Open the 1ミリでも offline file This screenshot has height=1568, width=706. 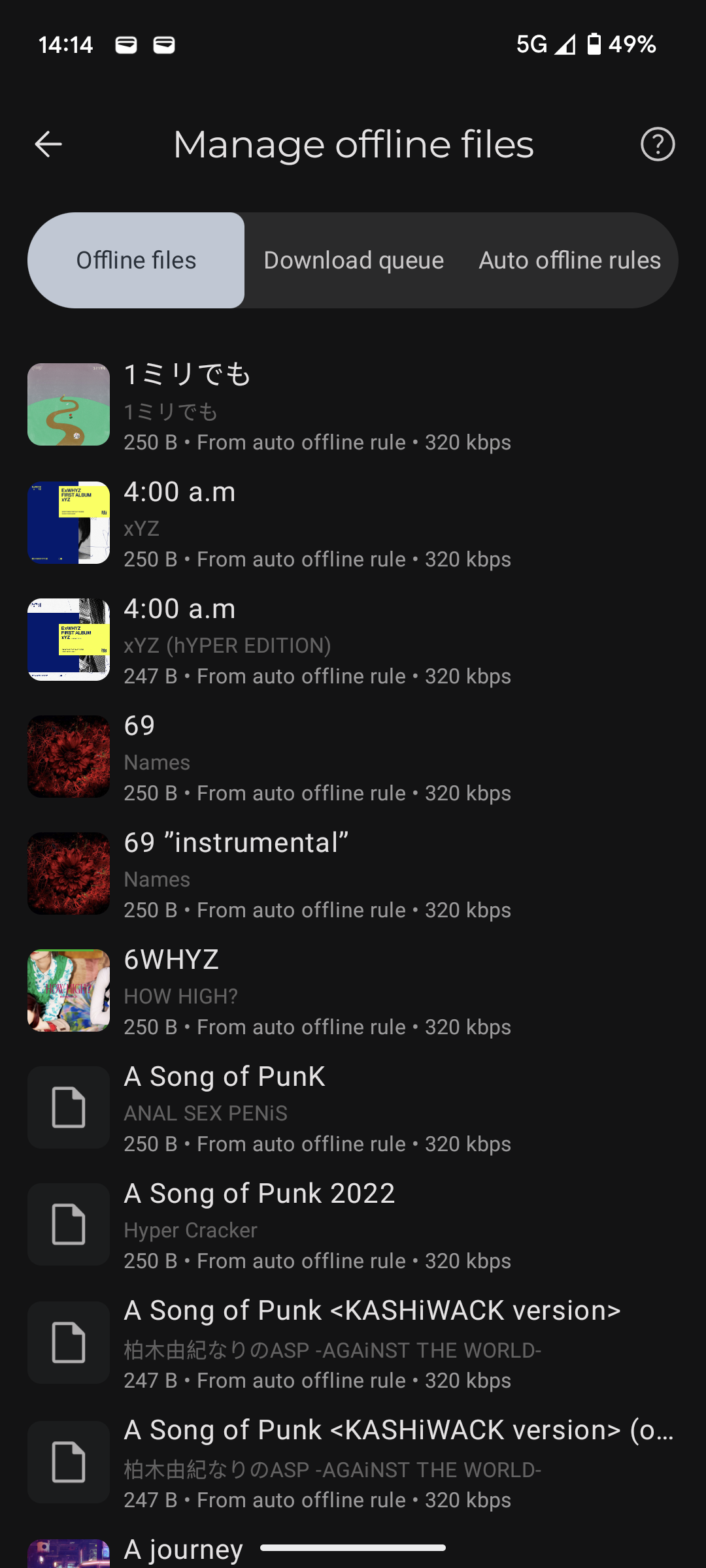(x=353, y=404)
